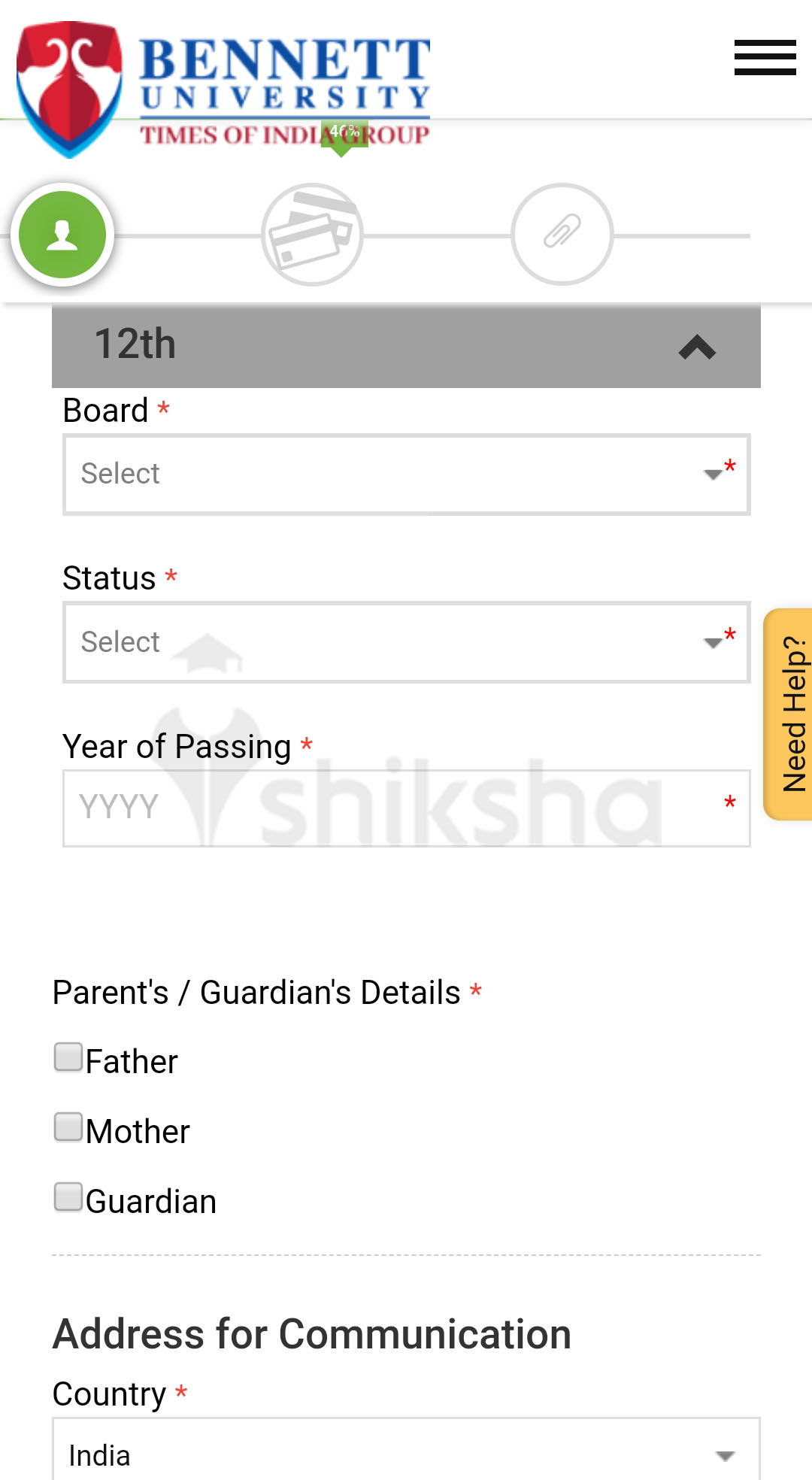
Task: Go to the payment step icon
Action: tap(312, 235)
